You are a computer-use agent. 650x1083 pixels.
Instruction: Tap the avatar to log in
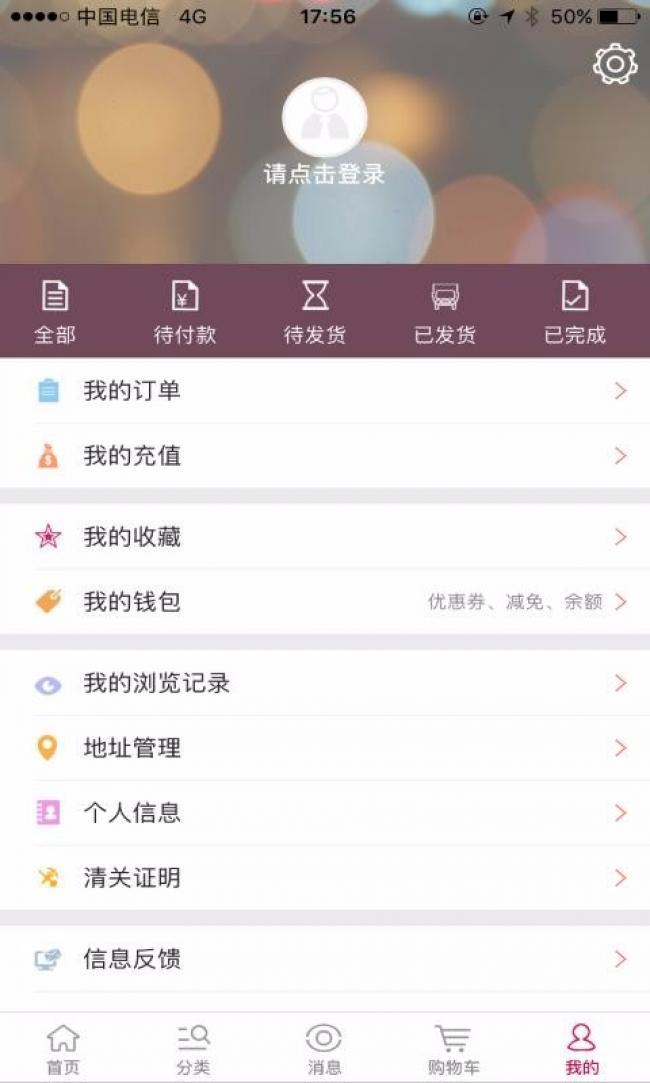point(325,117)
